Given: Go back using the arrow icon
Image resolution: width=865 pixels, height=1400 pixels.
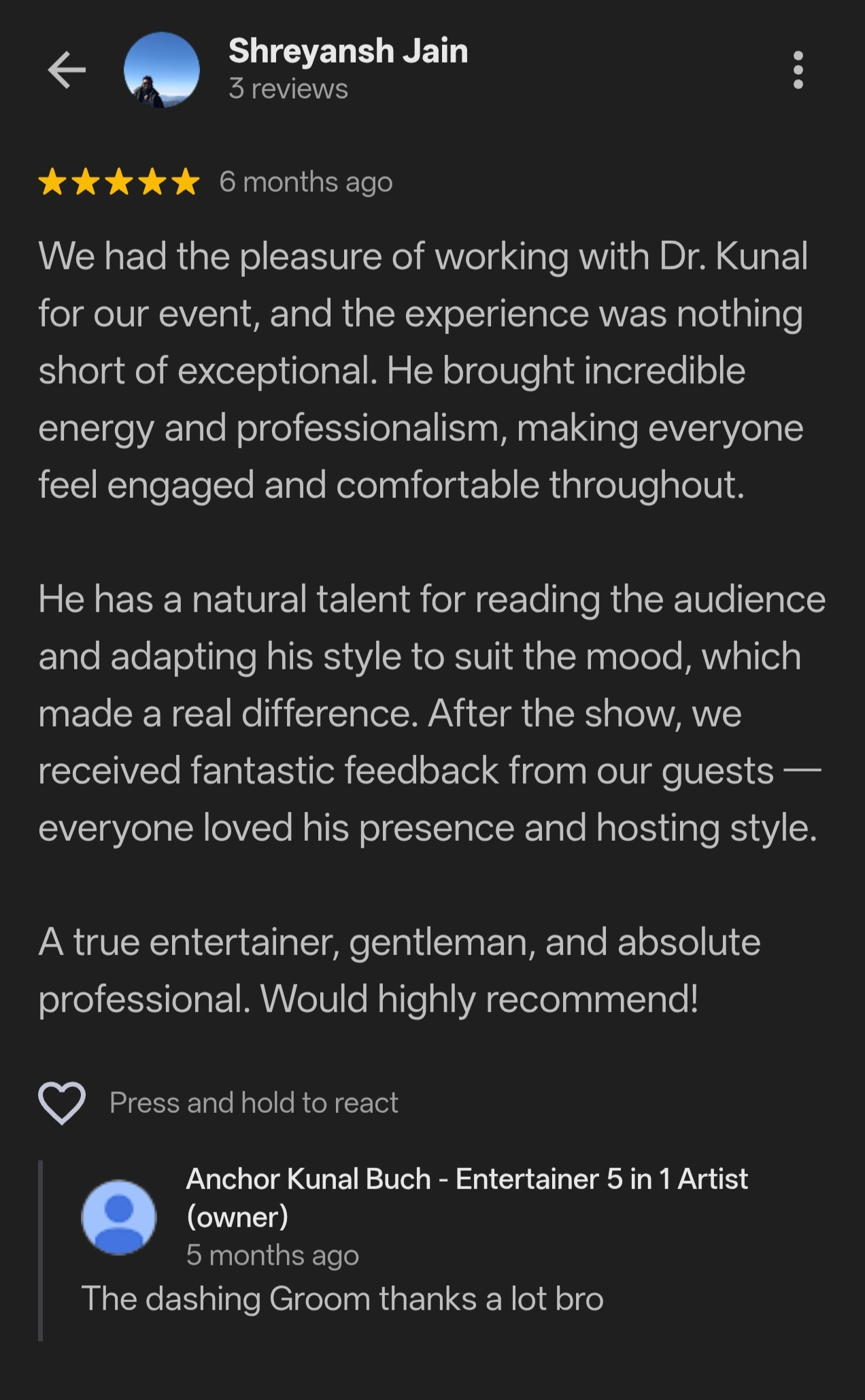Looking at the screenshot, I should coord(67,69).
